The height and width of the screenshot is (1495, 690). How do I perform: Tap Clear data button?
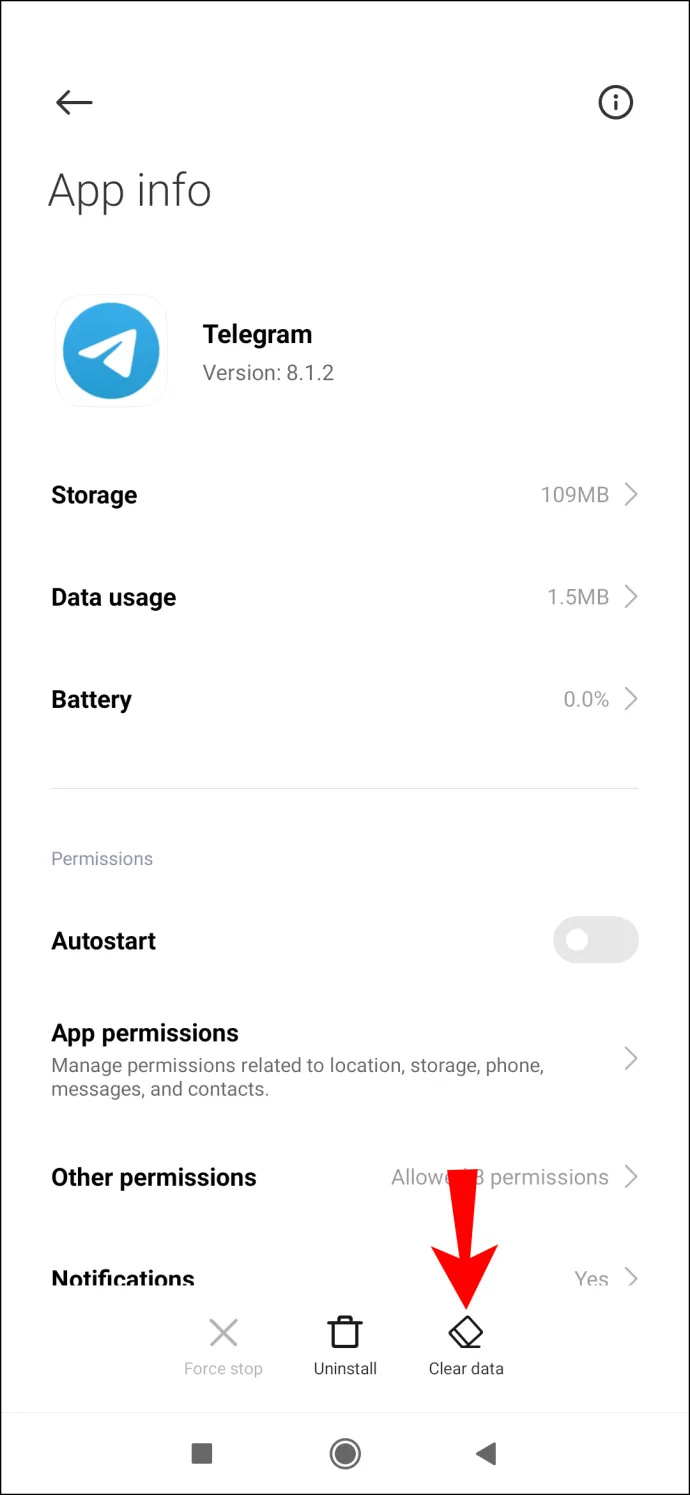466,1347
